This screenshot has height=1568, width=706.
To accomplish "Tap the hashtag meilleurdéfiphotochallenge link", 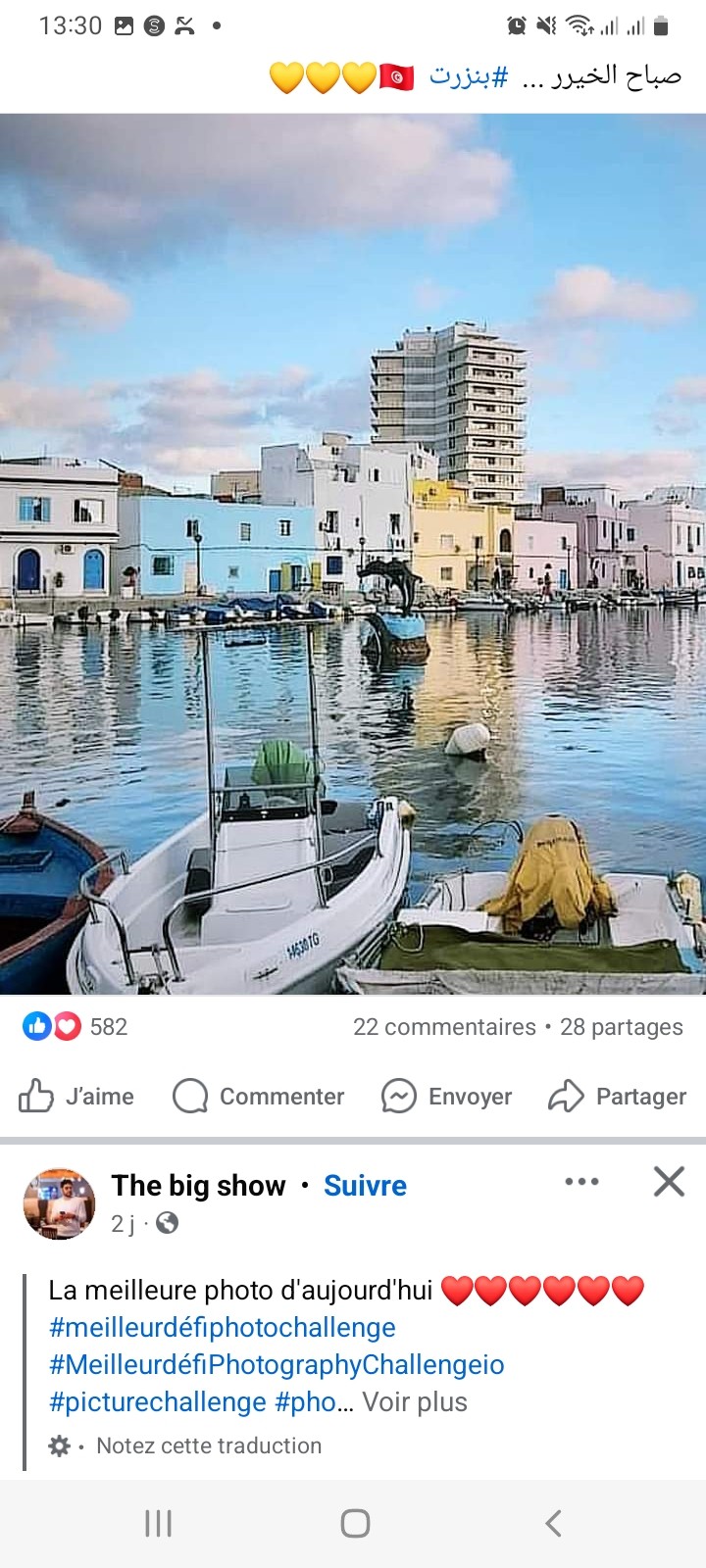I will 220,1327.
